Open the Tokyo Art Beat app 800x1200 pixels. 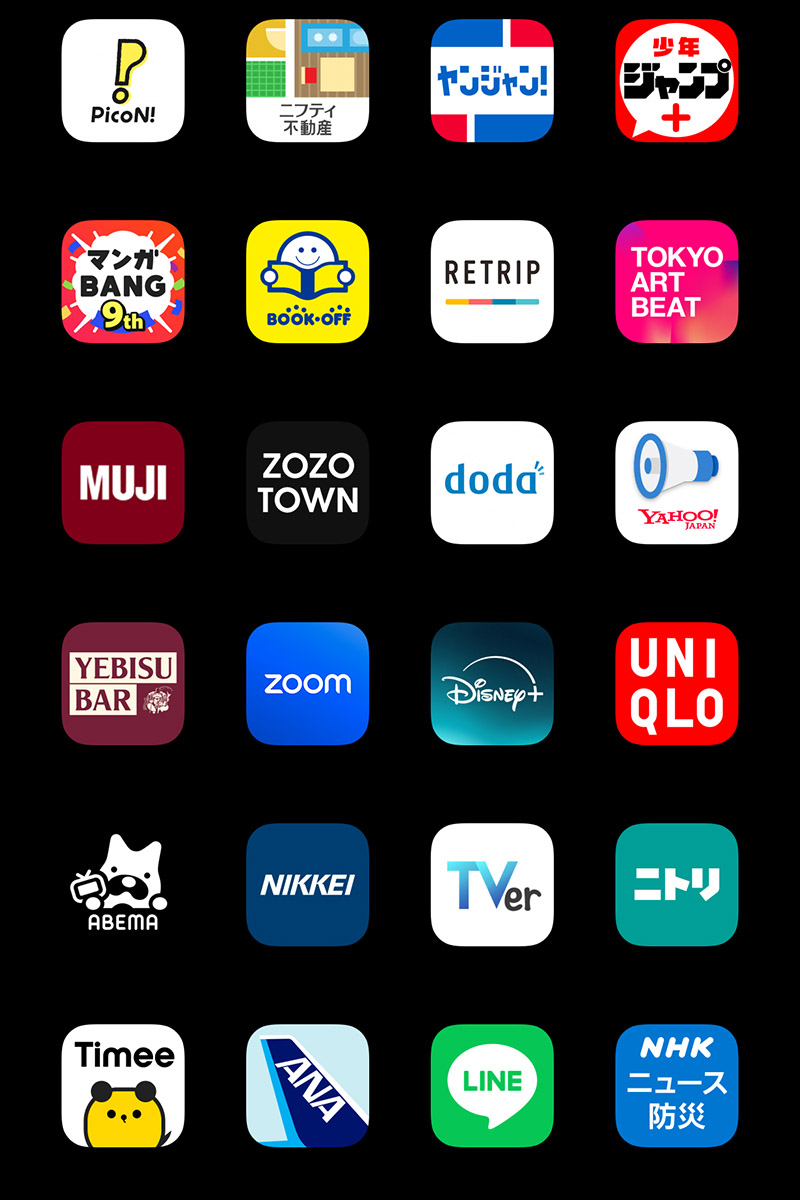click(676, 282)
